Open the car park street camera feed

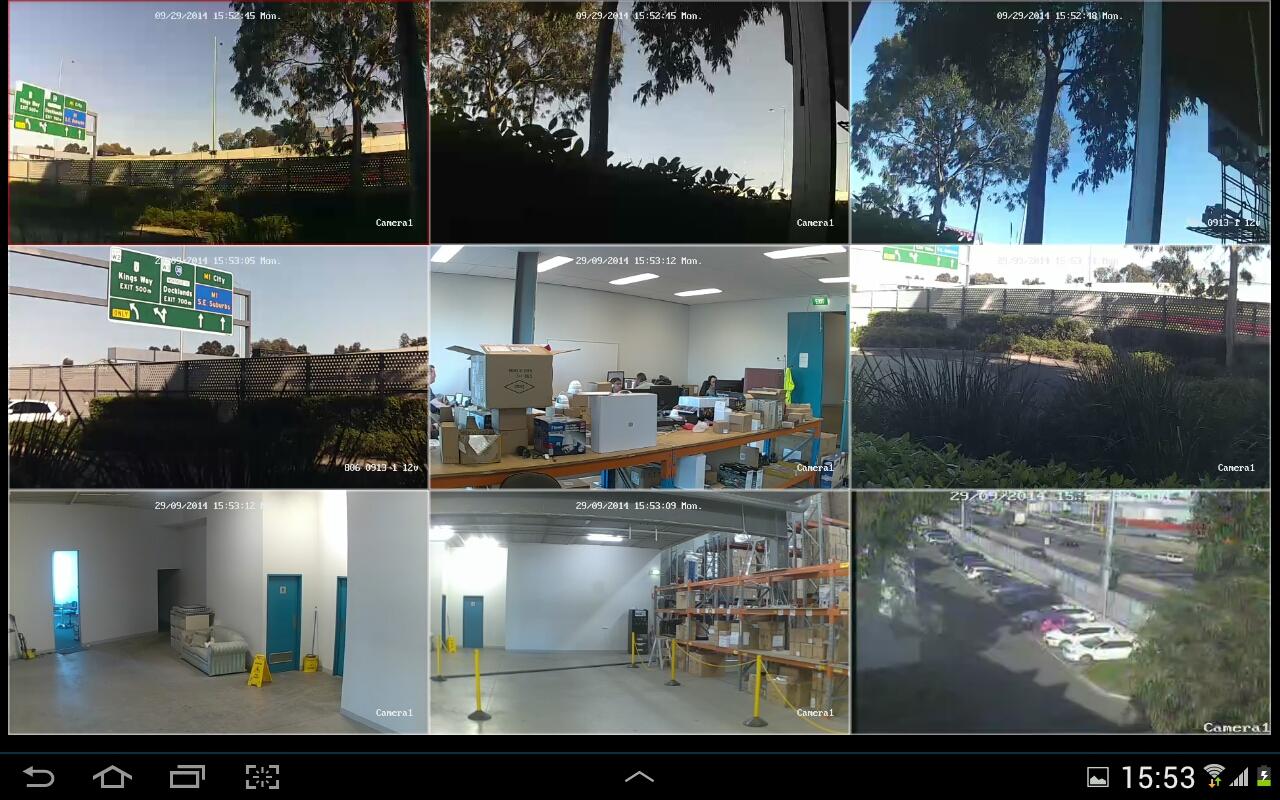pyautogui.click(x=1060, y=612)
